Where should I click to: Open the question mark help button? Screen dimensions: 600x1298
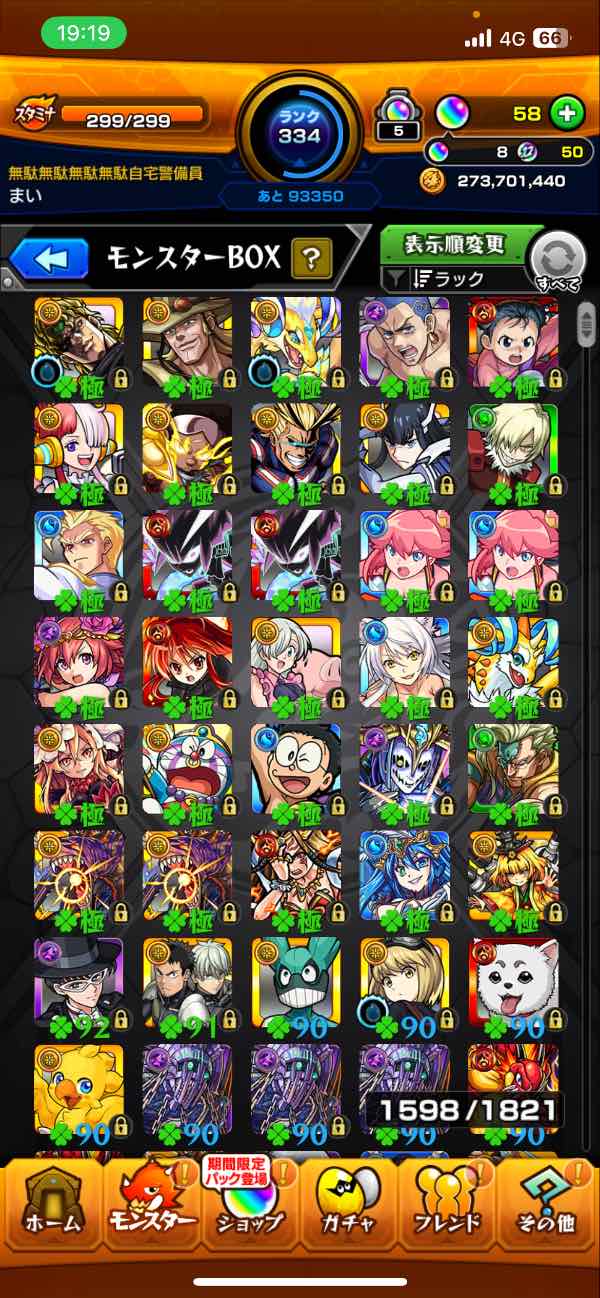pos(312,261)
